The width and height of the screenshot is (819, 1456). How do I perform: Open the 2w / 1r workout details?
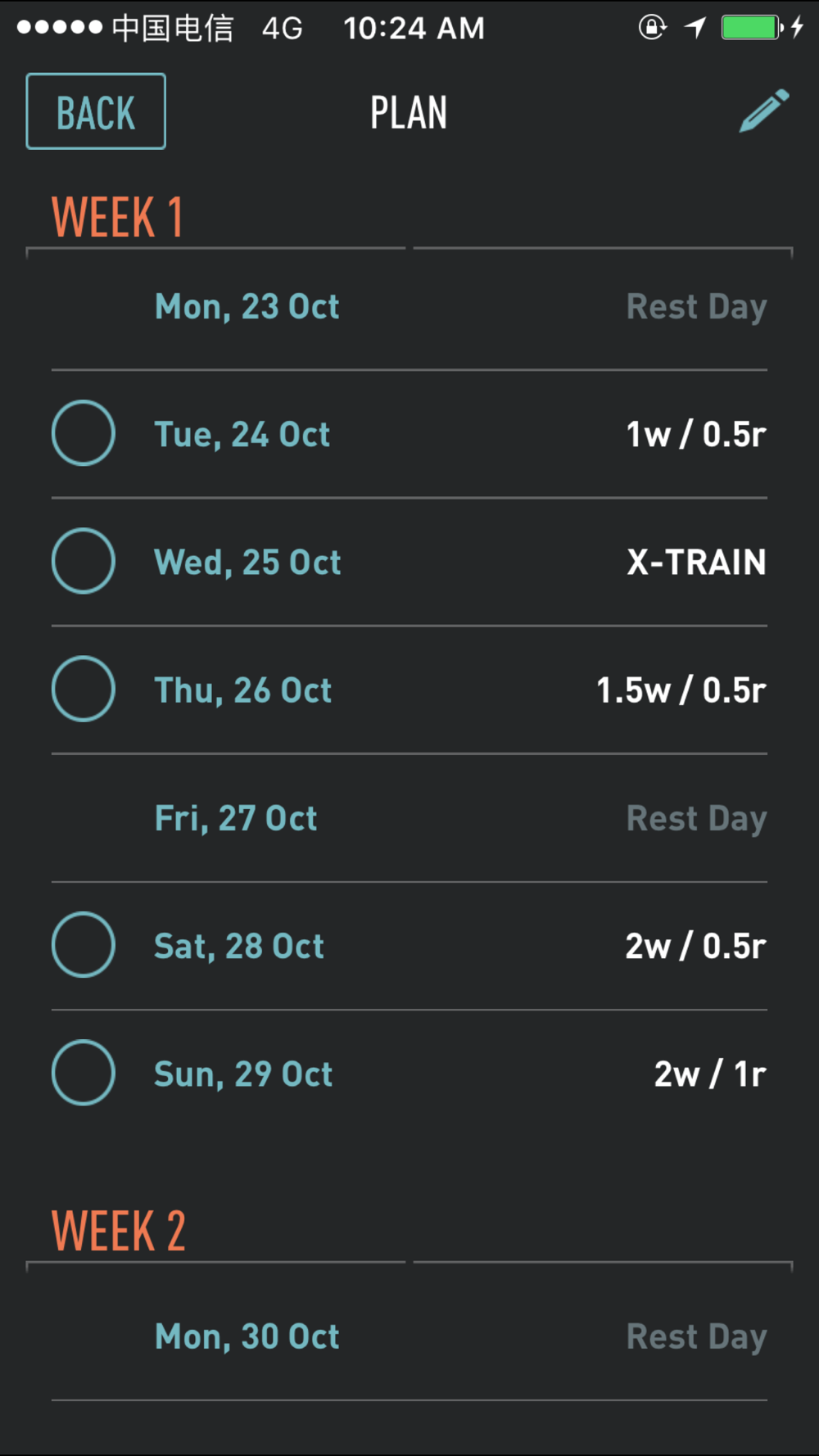pos(710,1074)
